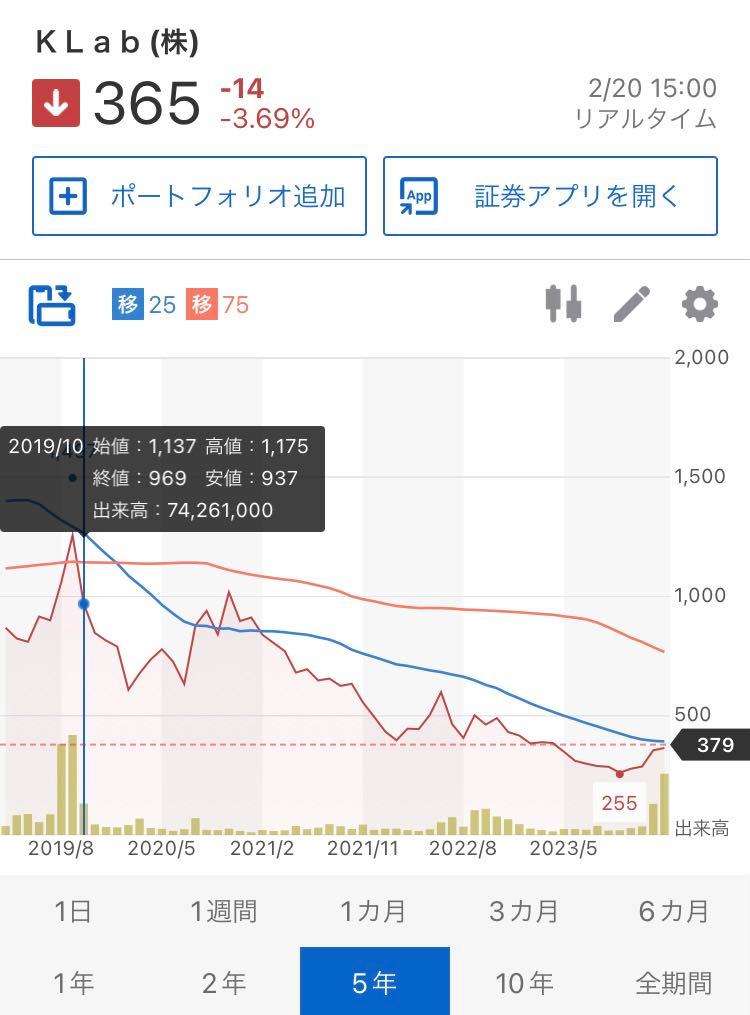Switch to the 1日 chart period
Screen dimensions: 750x1015
click(75, 911)
